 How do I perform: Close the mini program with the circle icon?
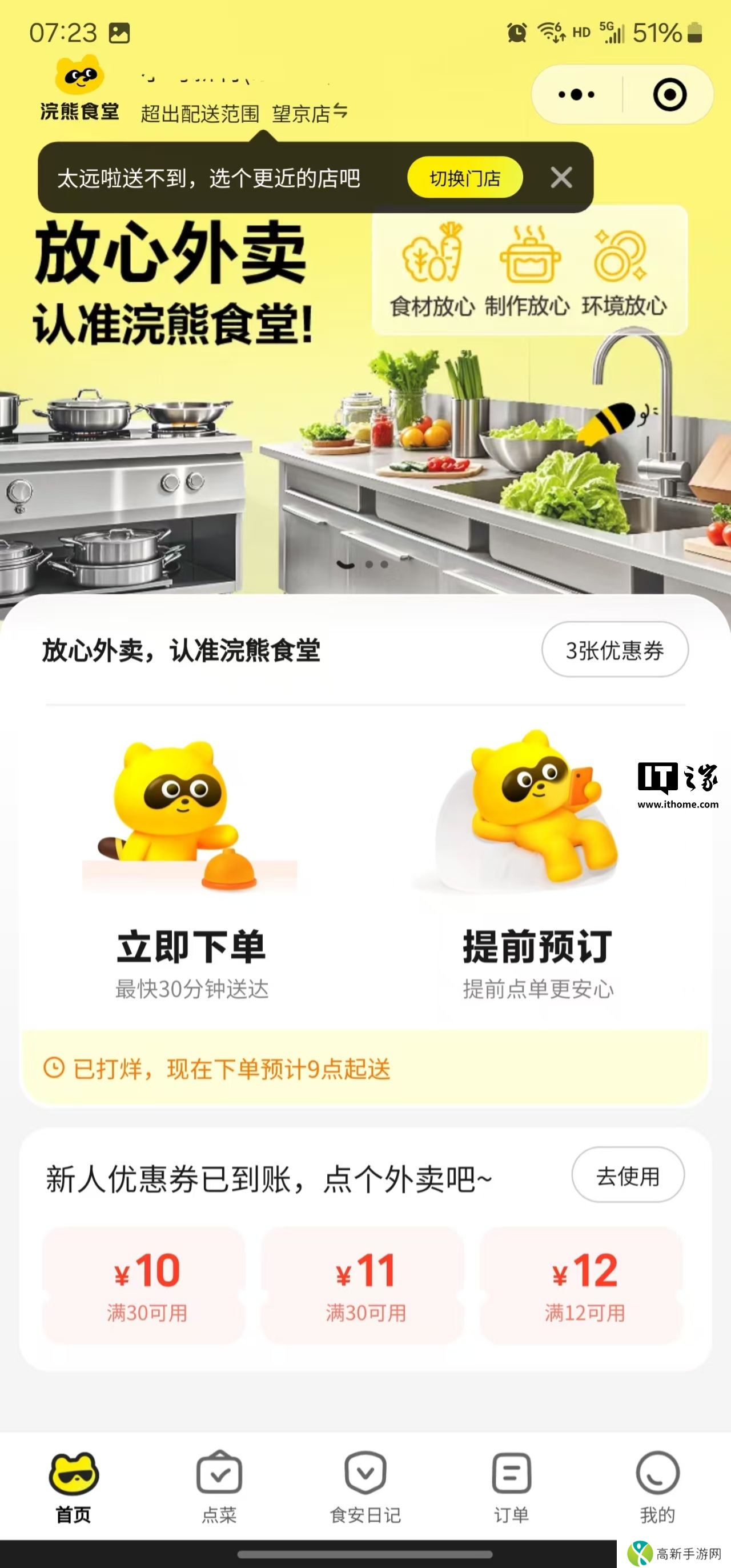point(669,95)
